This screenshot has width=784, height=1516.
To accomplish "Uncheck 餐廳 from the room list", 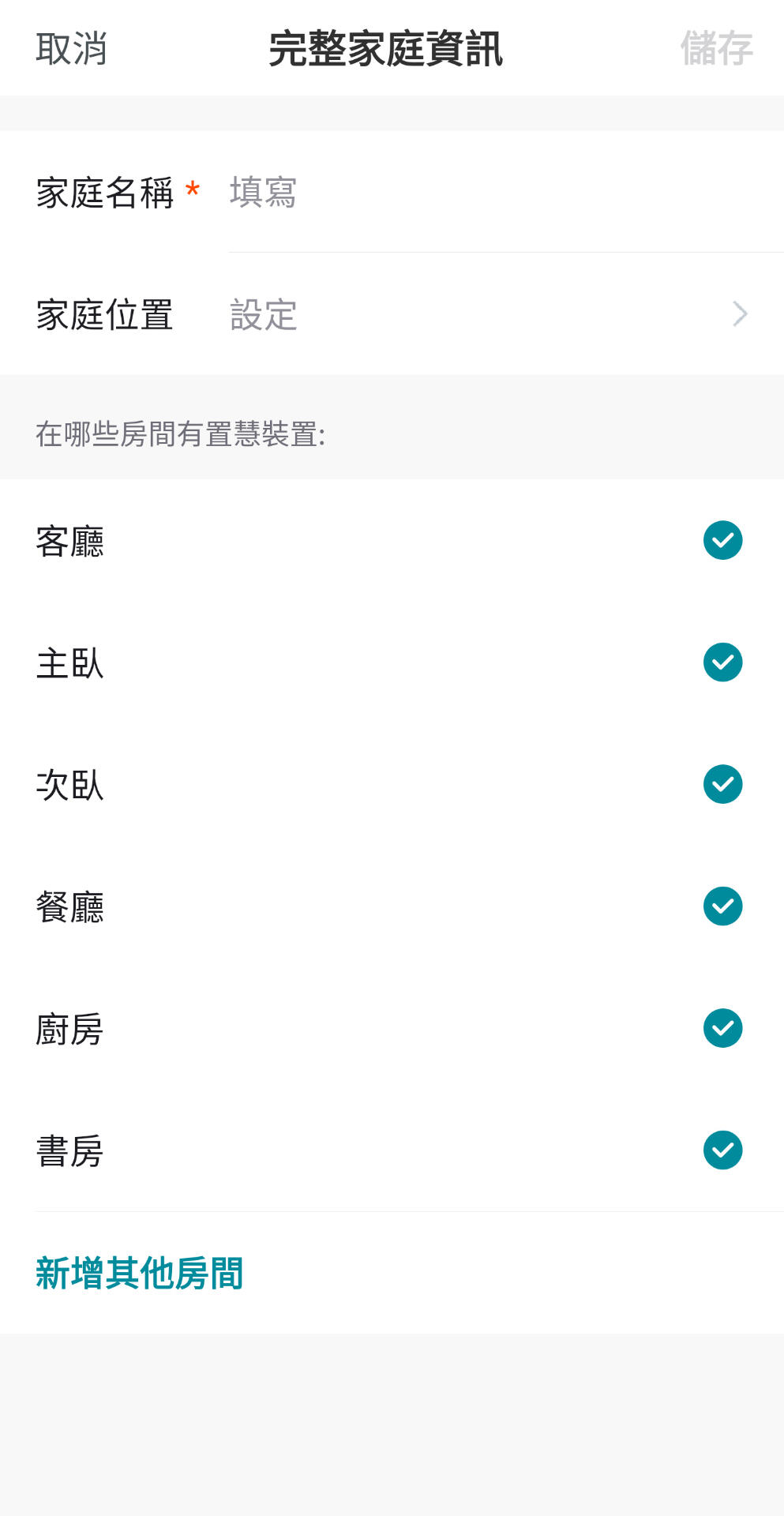I will [x=722, y=906].
